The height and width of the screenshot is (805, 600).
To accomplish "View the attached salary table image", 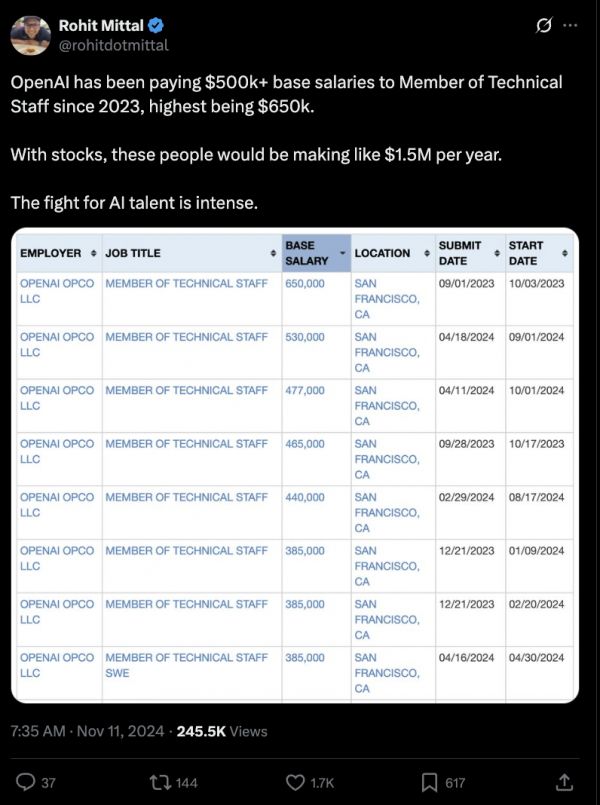I will click(x=295, y=465).
